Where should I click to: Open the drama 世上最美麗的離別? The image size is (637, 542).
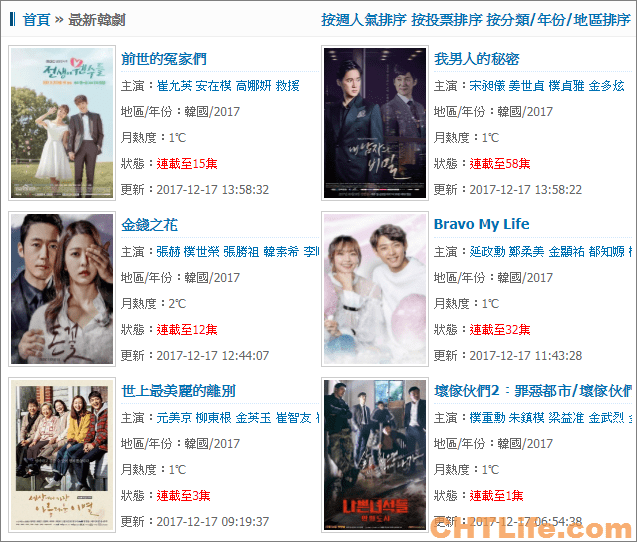(x=178, y=390)
